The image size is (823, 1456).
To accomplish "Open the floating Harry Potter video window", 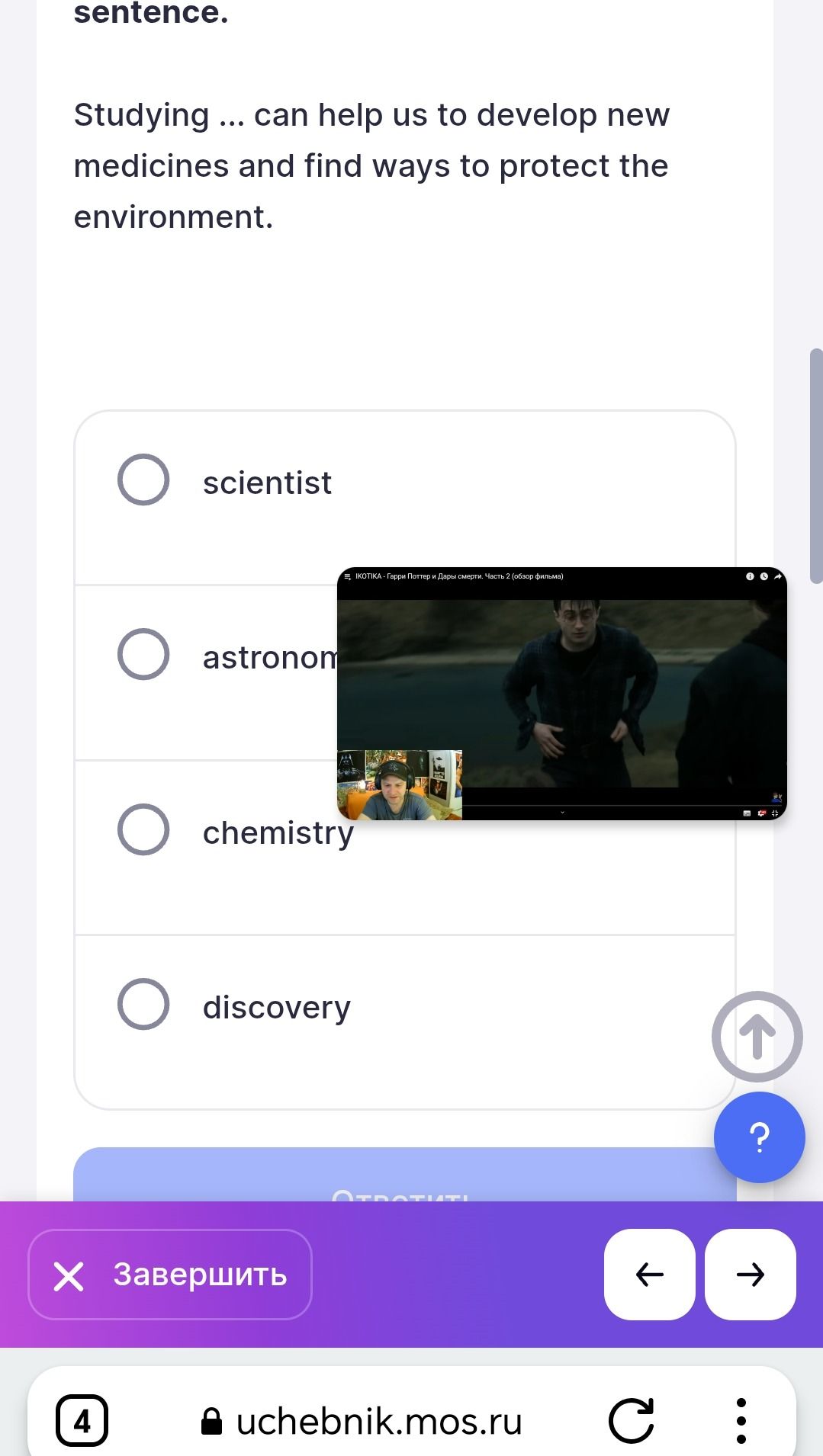I will [562, 694].
